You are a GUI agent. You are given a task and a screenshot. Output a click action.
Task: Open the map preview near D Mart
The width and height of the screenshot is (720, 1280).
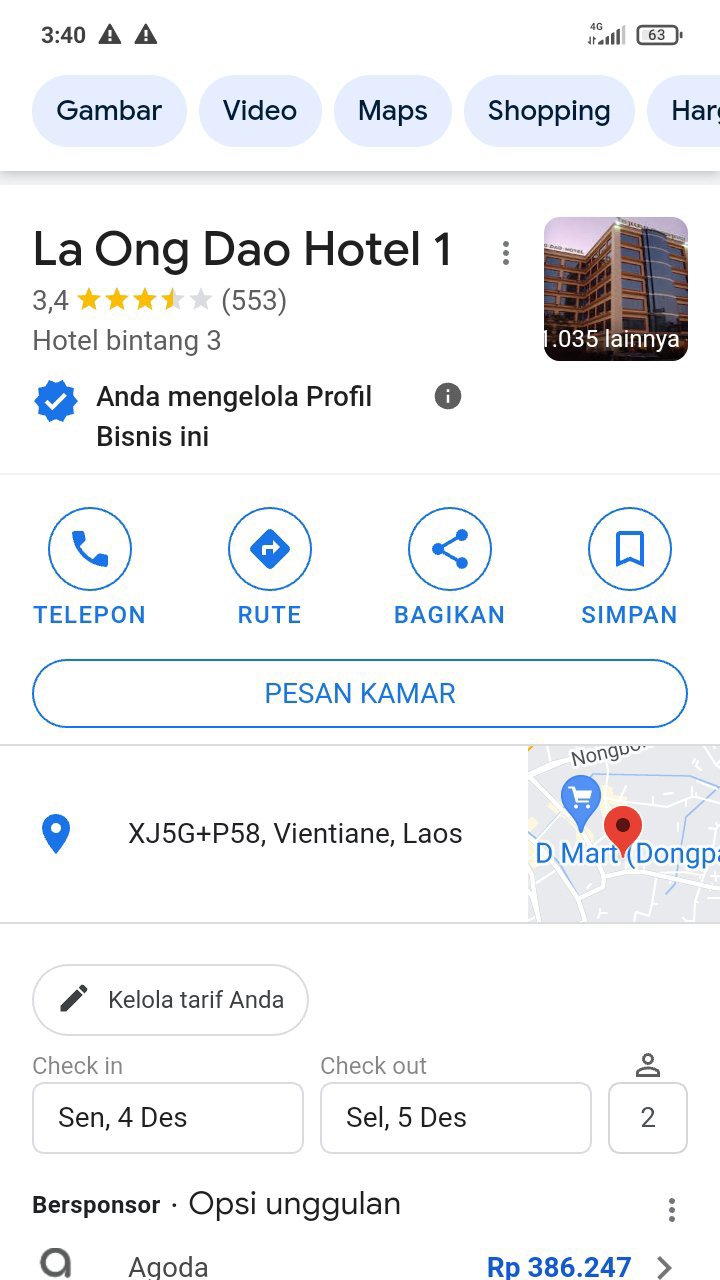(x=624, y=834)
